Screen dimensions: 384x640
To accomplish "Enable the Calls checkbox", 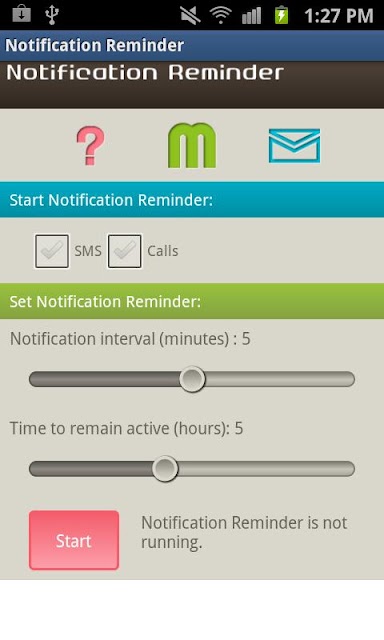I will coord(125,251).
